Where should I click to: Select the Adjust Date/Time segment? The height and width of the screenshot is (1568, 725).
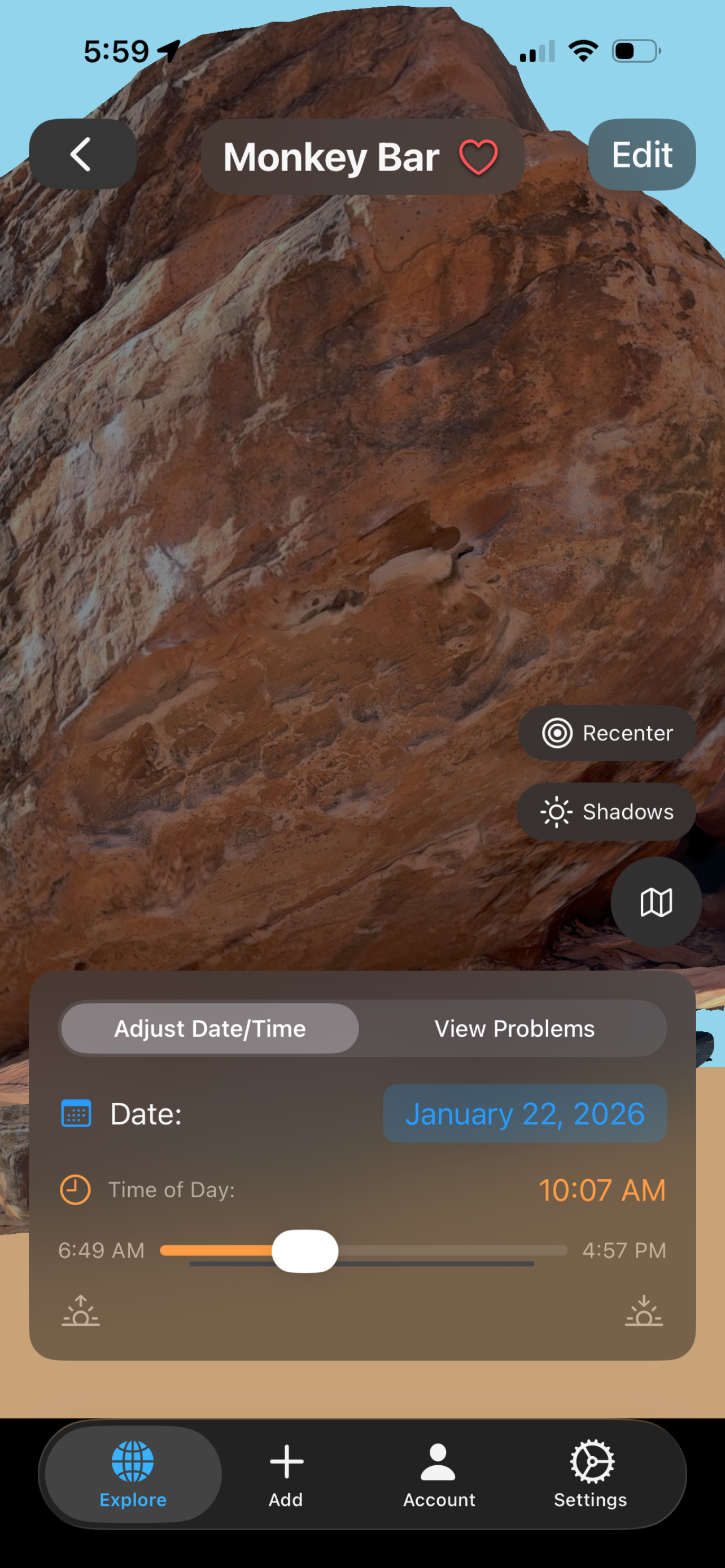[x=210, y=1028]
